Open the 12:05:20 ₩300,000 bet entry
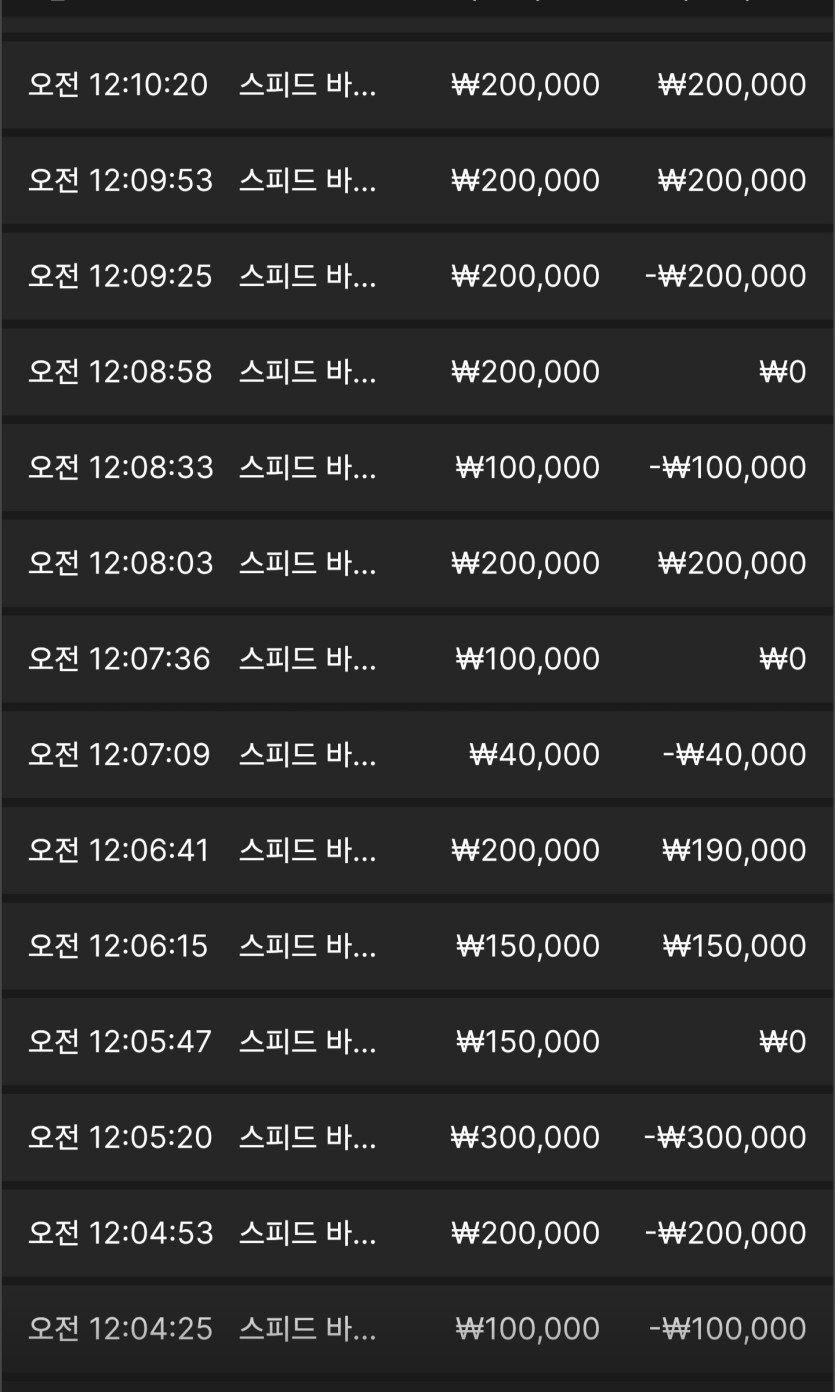Viewport: 835px width, 1392px height. (417, 1137)
